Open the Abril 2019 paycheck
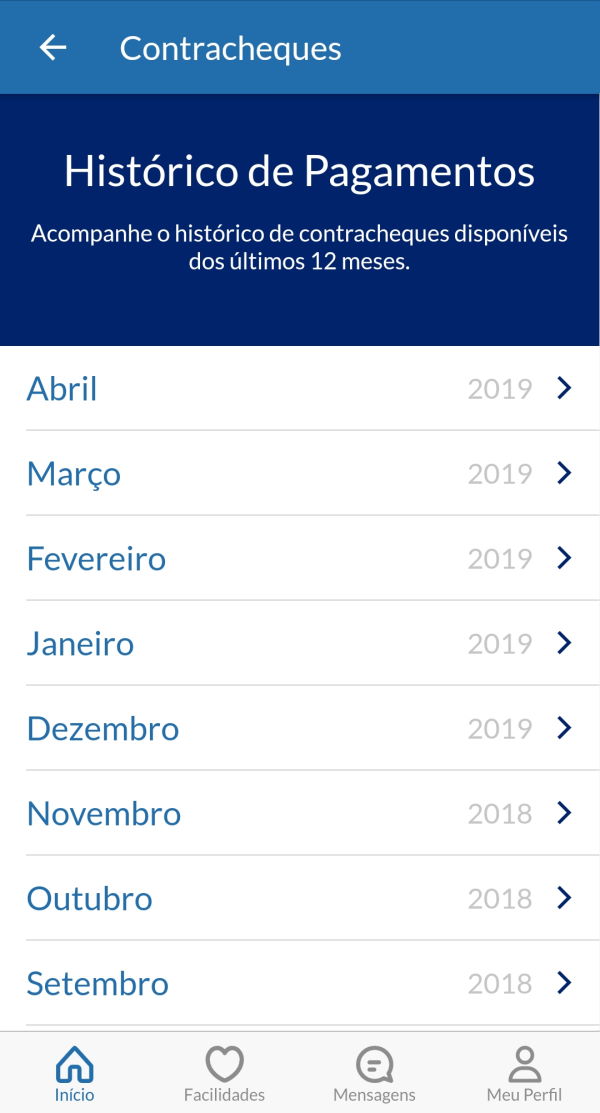 point(300,388)
